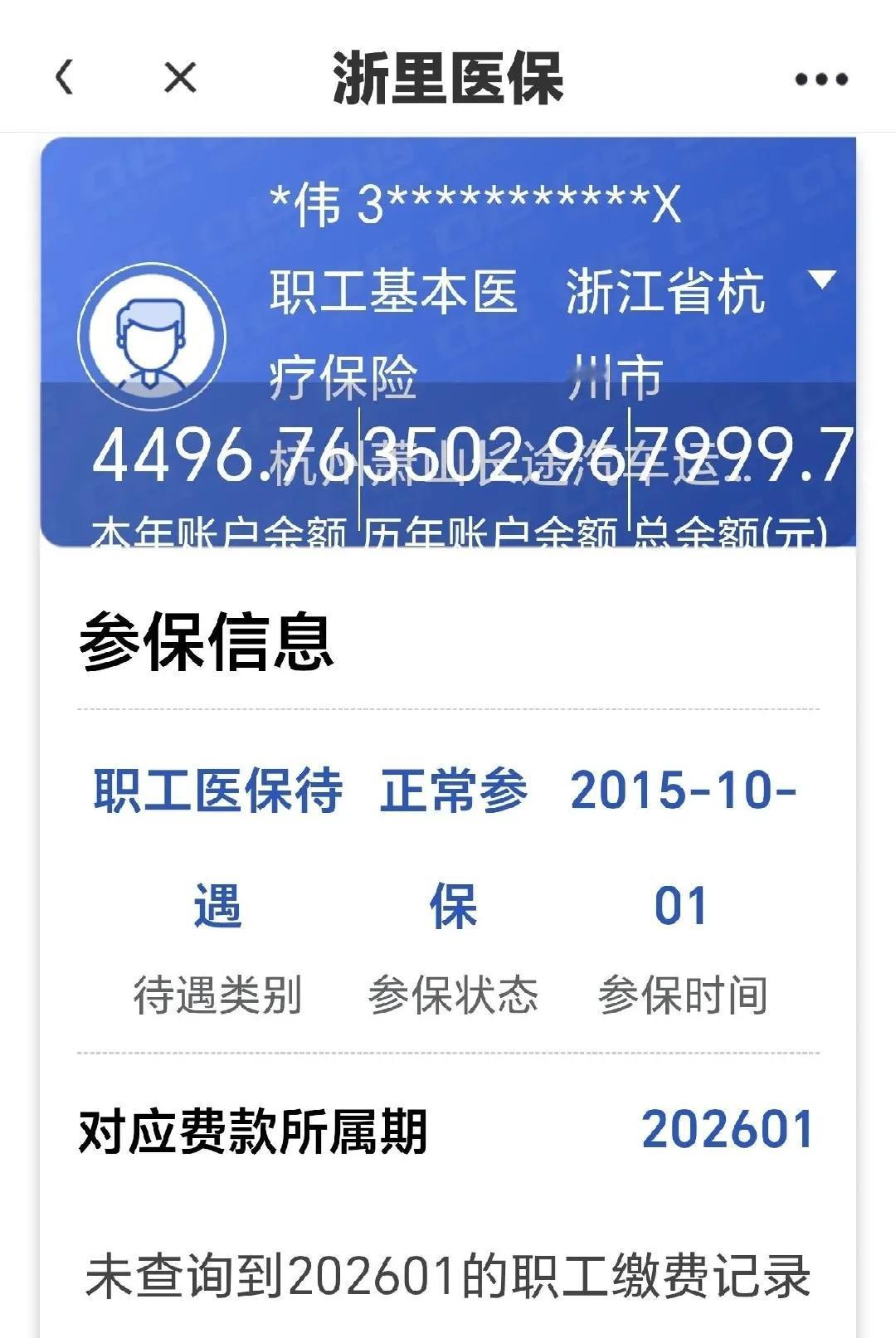Tap the back arrow at top left
This screenshot has height=1338, width=896.
point(62,79)
